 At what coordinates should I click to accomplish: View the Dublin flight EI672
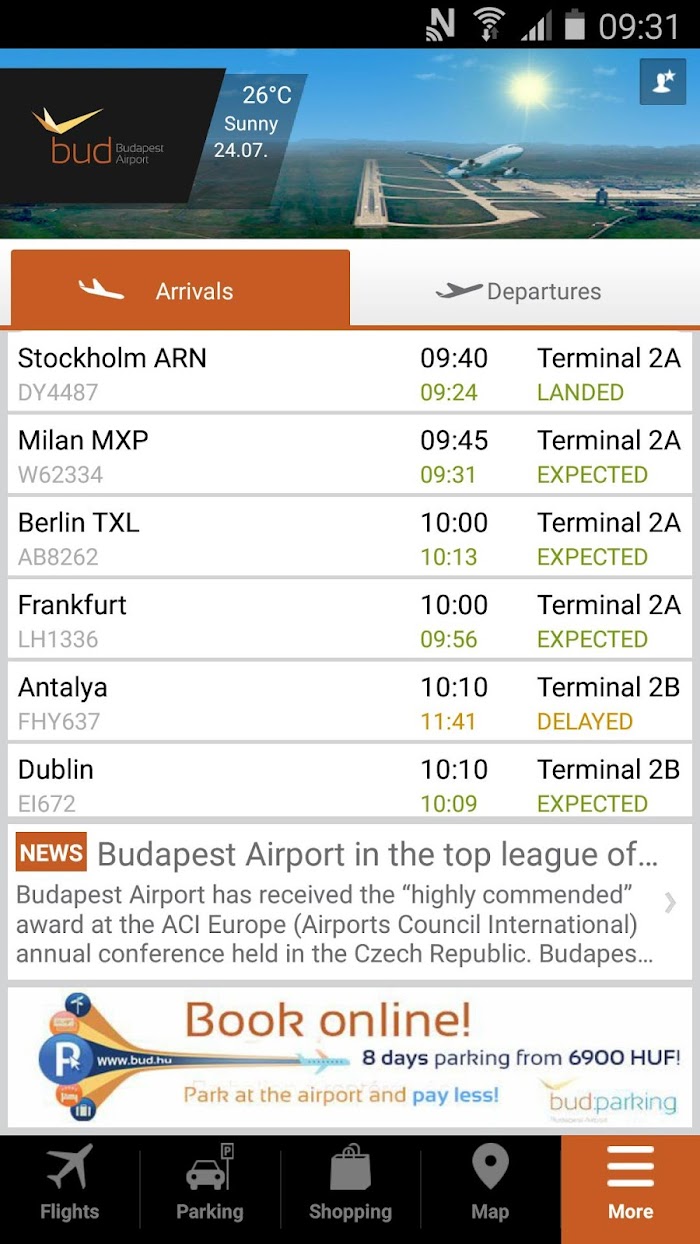point(350,782)
